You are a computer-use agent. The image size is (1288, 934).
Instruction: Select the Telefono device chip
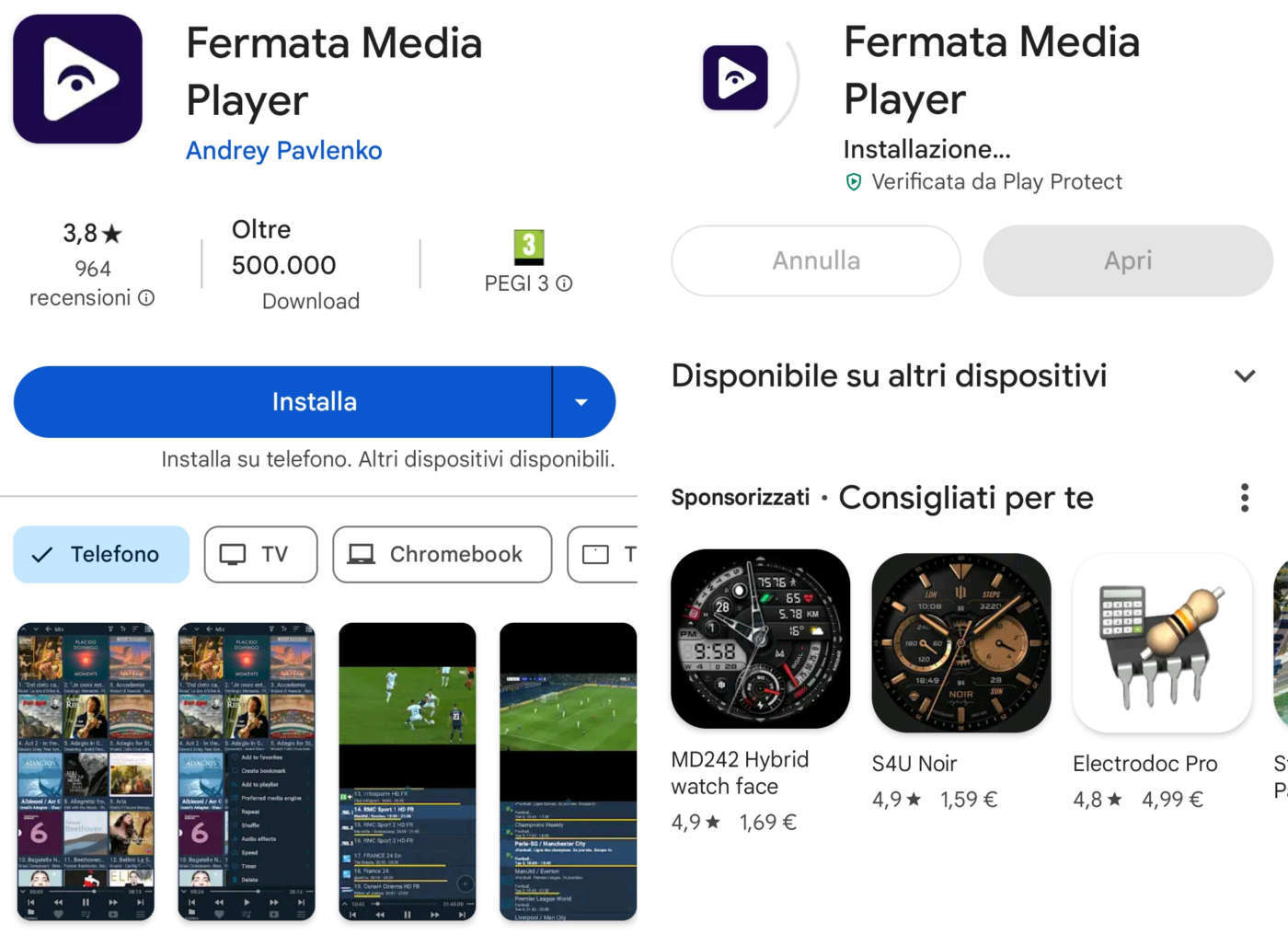tap(101, 554)
